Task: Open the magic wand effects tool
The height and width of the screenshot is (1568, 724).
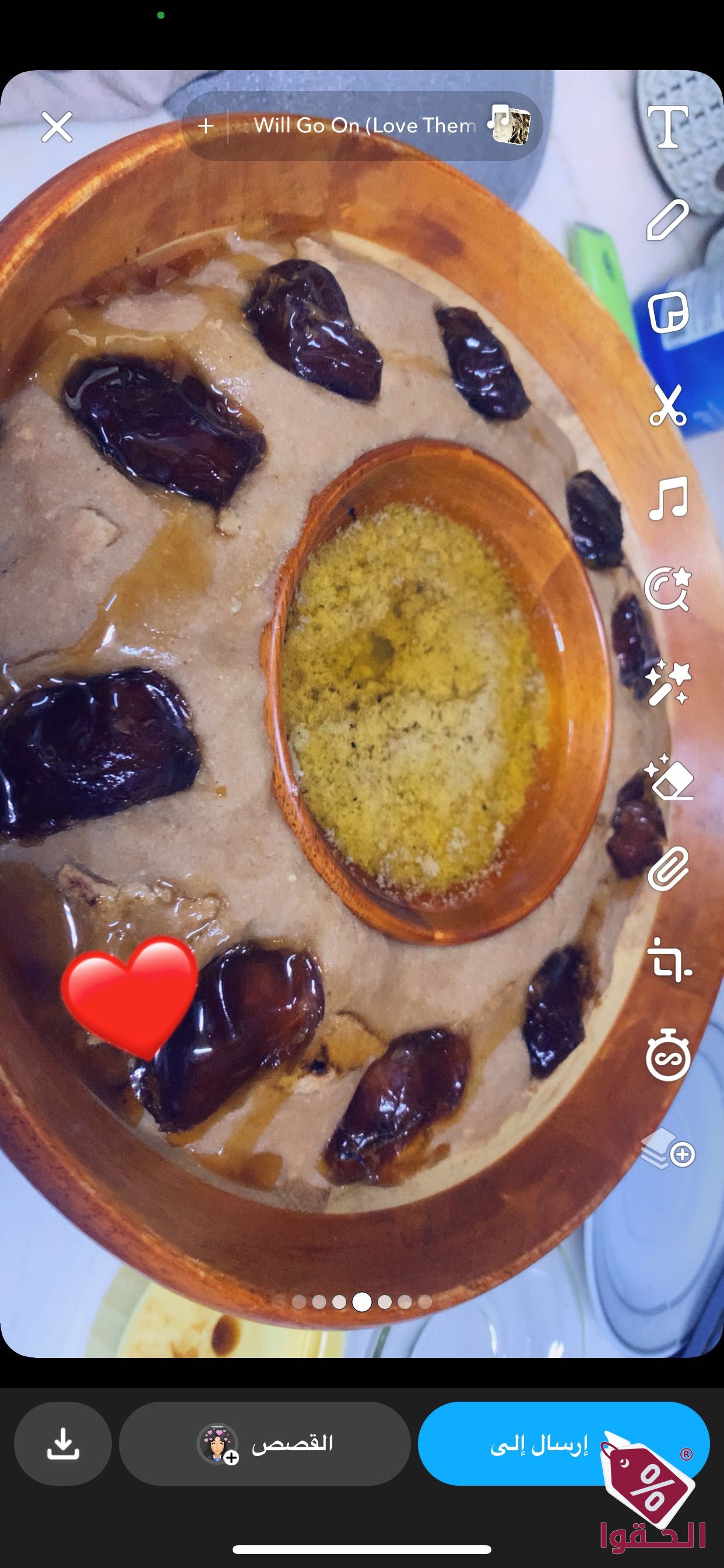Action: coord(667,683)
